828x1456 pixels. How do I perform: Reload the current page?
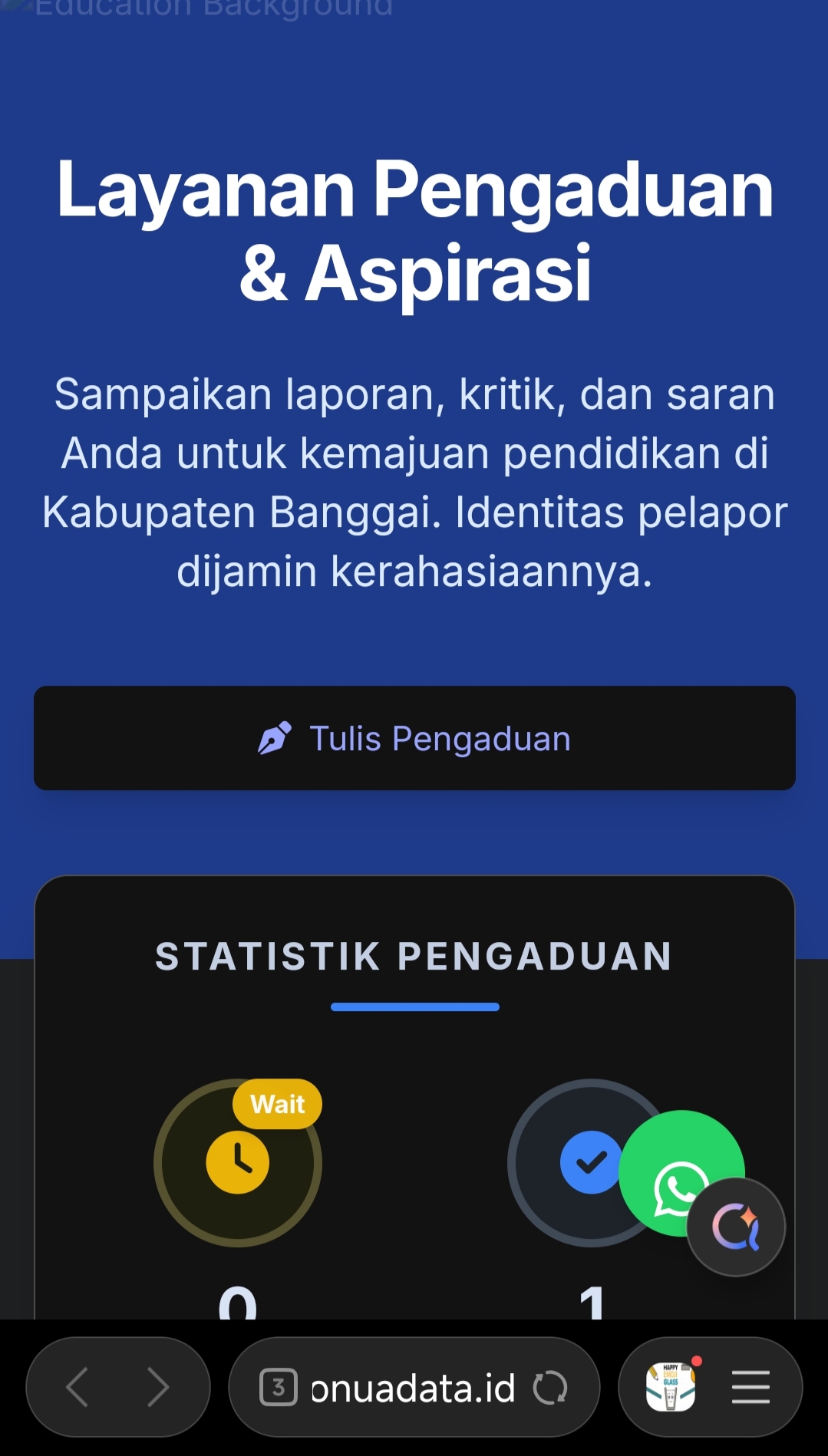point(550,1387)
